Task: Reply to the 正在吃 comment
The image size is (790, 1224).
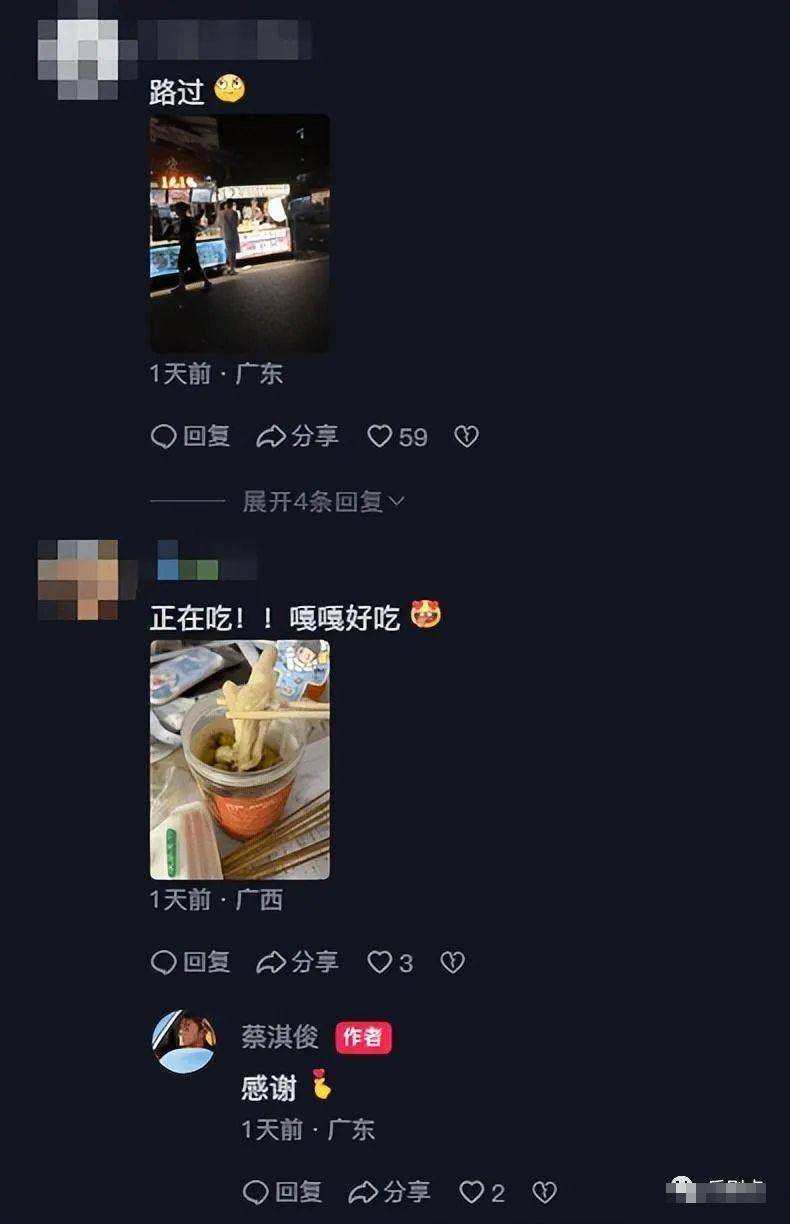Action: [191, 963]
